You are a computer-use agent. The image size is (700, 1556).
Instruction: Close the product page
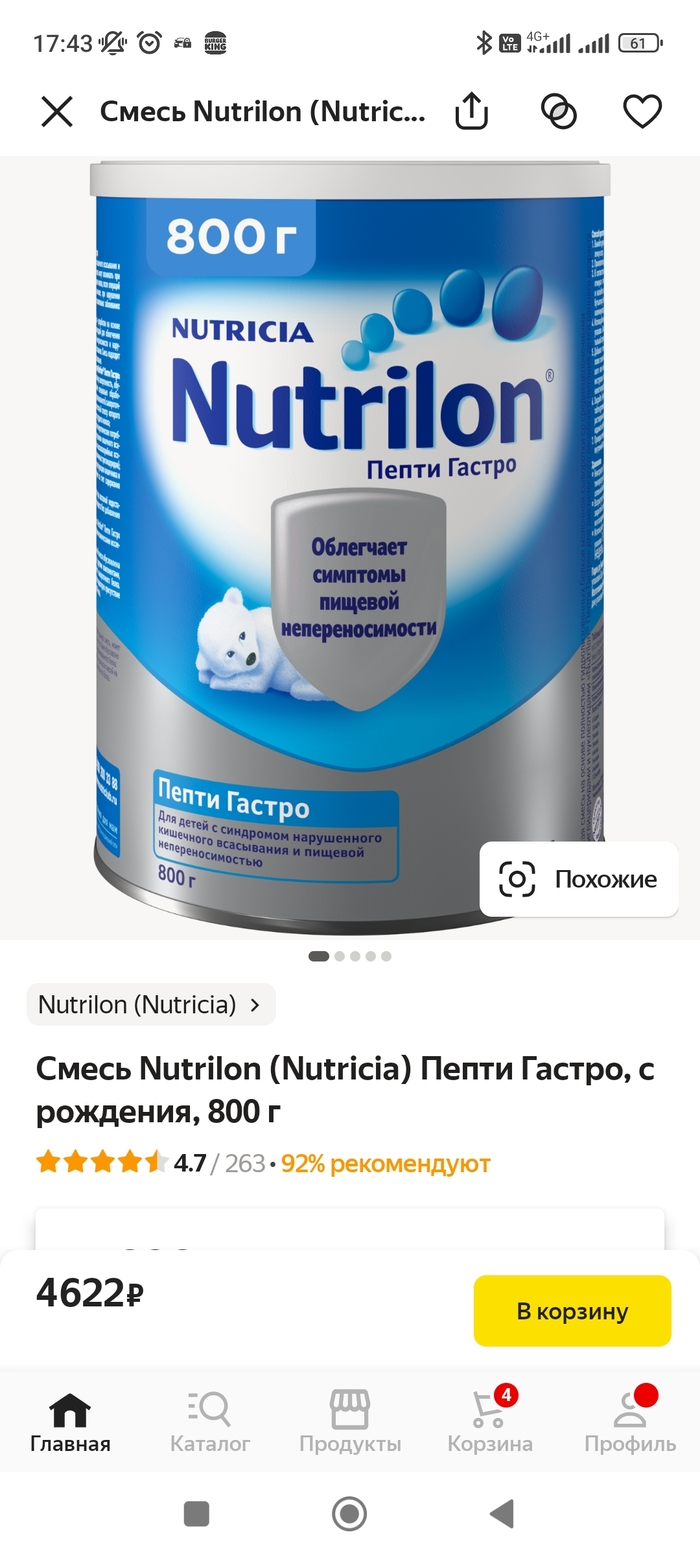click(57, 112)
